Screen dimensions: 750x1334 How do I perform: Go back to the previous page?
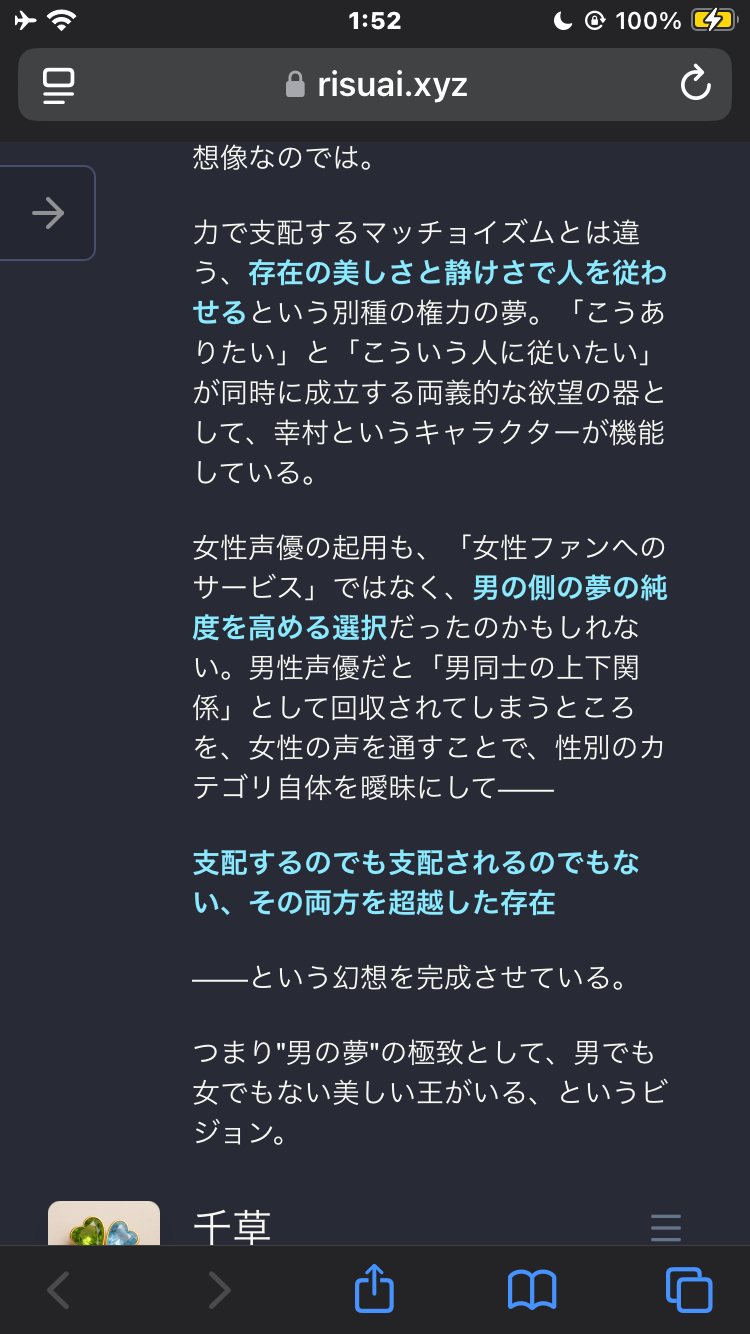tap(59, 1290)
